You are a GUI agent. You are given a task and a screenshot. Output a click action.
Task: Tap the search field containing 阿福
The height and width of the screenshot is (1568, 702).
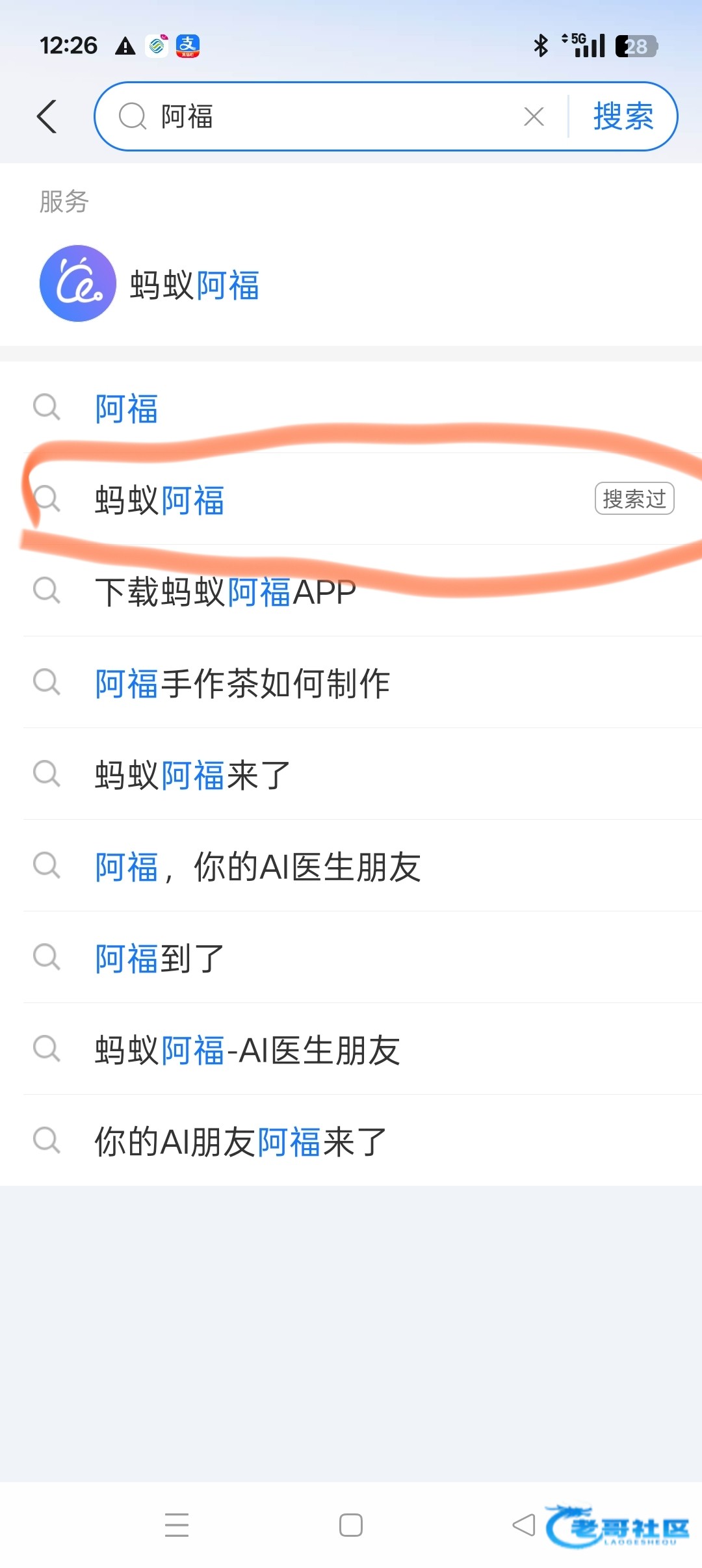point(325,117)
